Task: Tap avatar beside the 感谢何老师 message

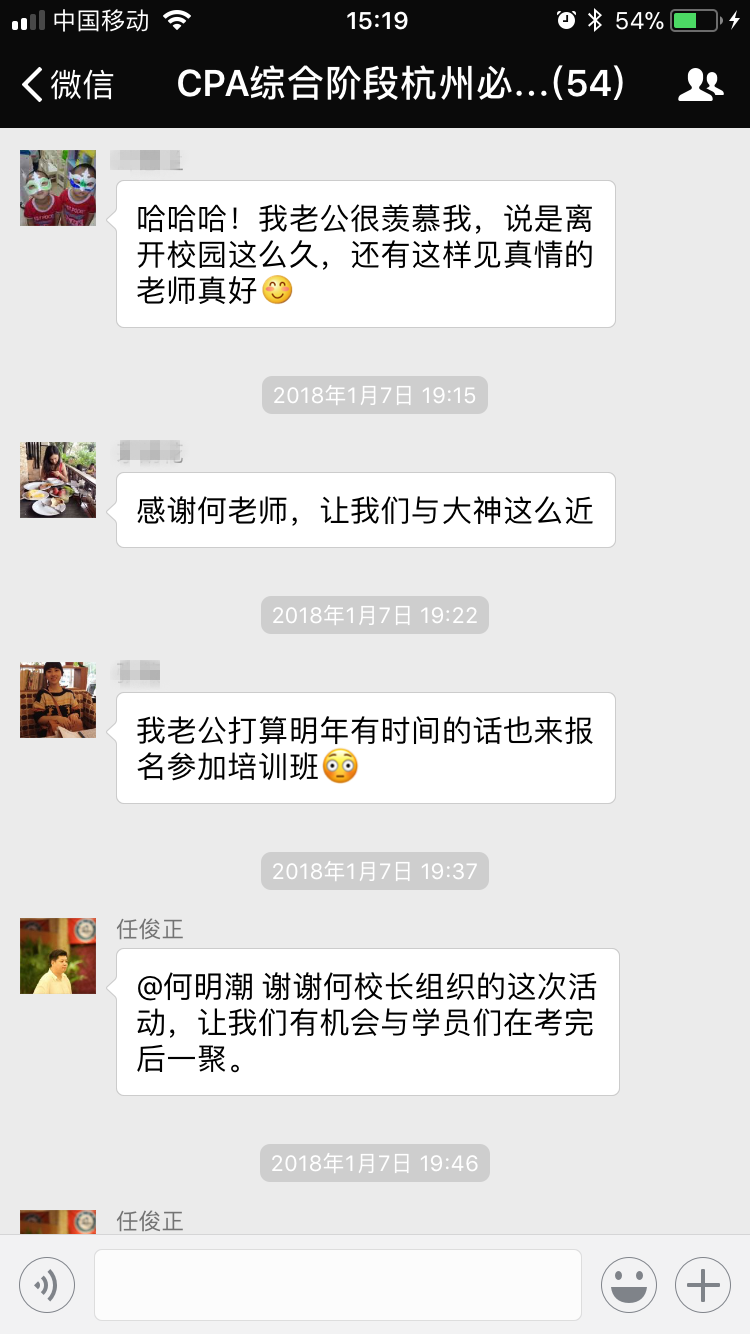Action: [58, 480]
